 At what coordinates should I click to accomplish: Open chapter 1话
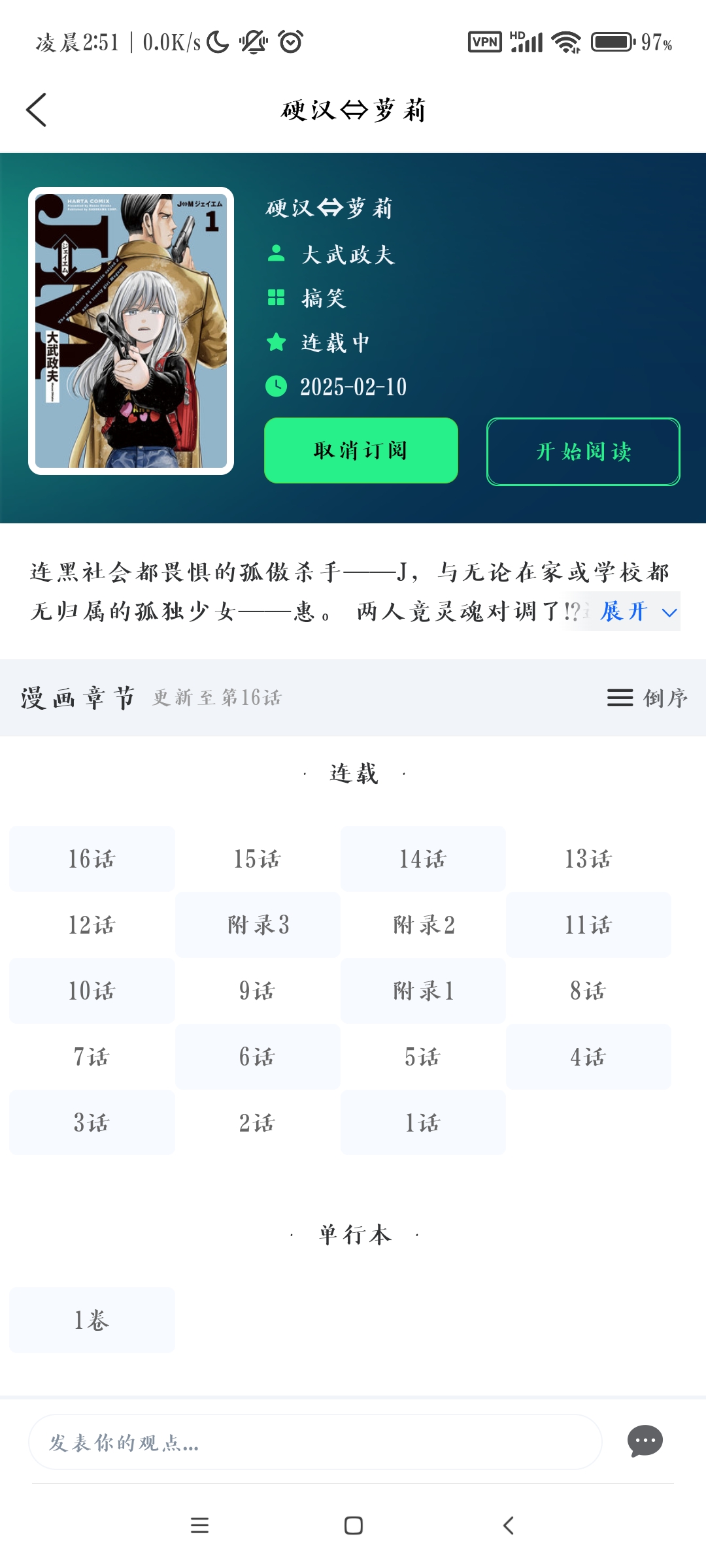click(x=423, y=1122)
